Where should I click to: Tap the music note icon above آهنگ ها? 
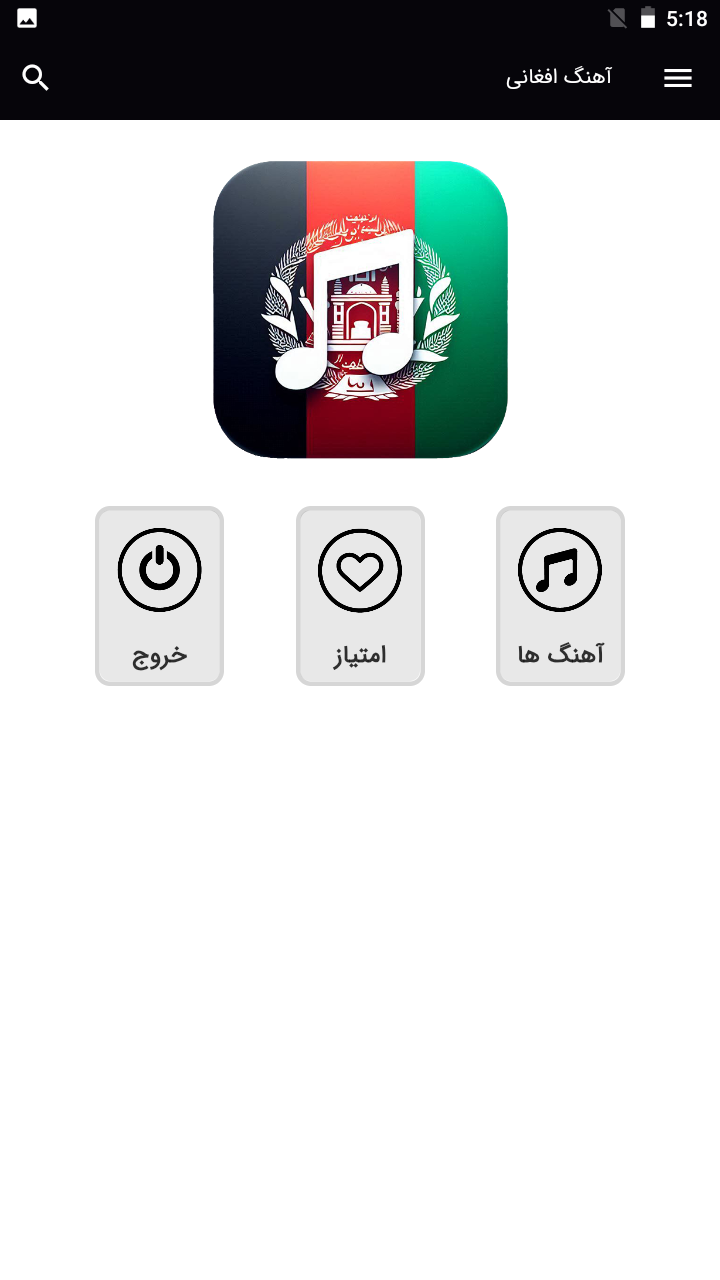pyautogui.click(x=560, y=569)
